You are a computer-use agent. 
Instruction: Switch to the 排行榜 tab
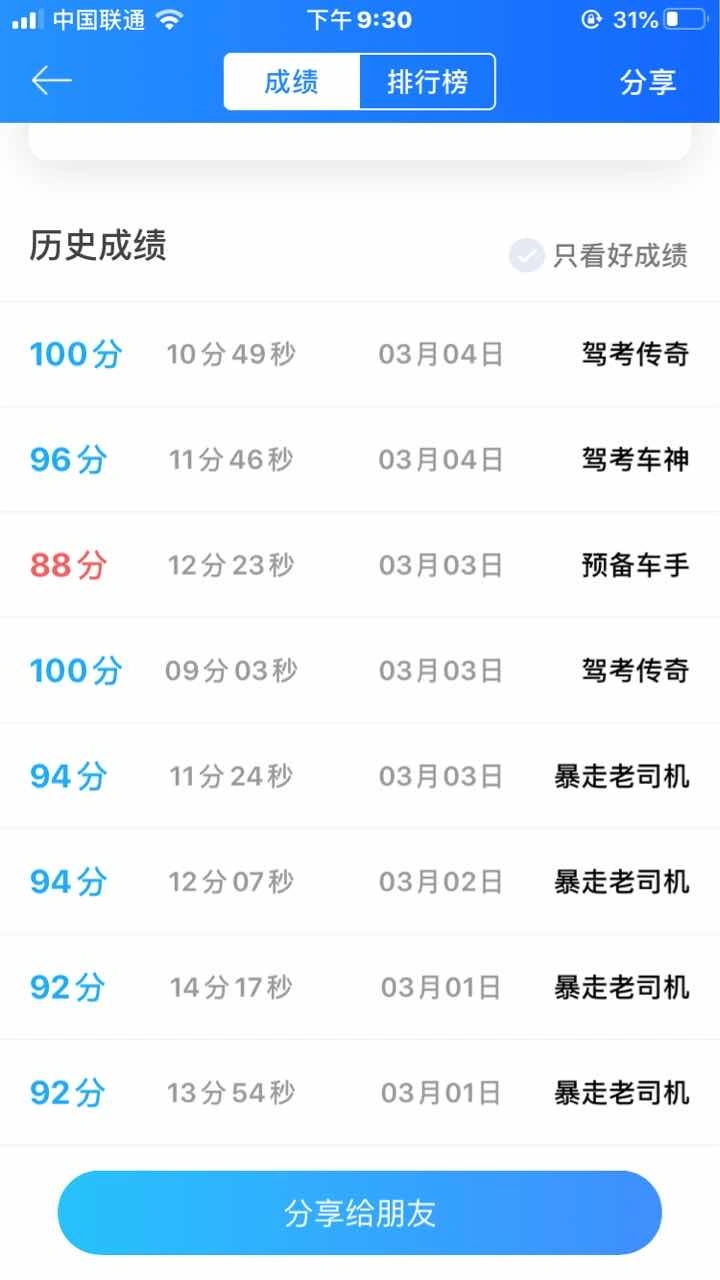pyautogui.click(x=427, y=82)
